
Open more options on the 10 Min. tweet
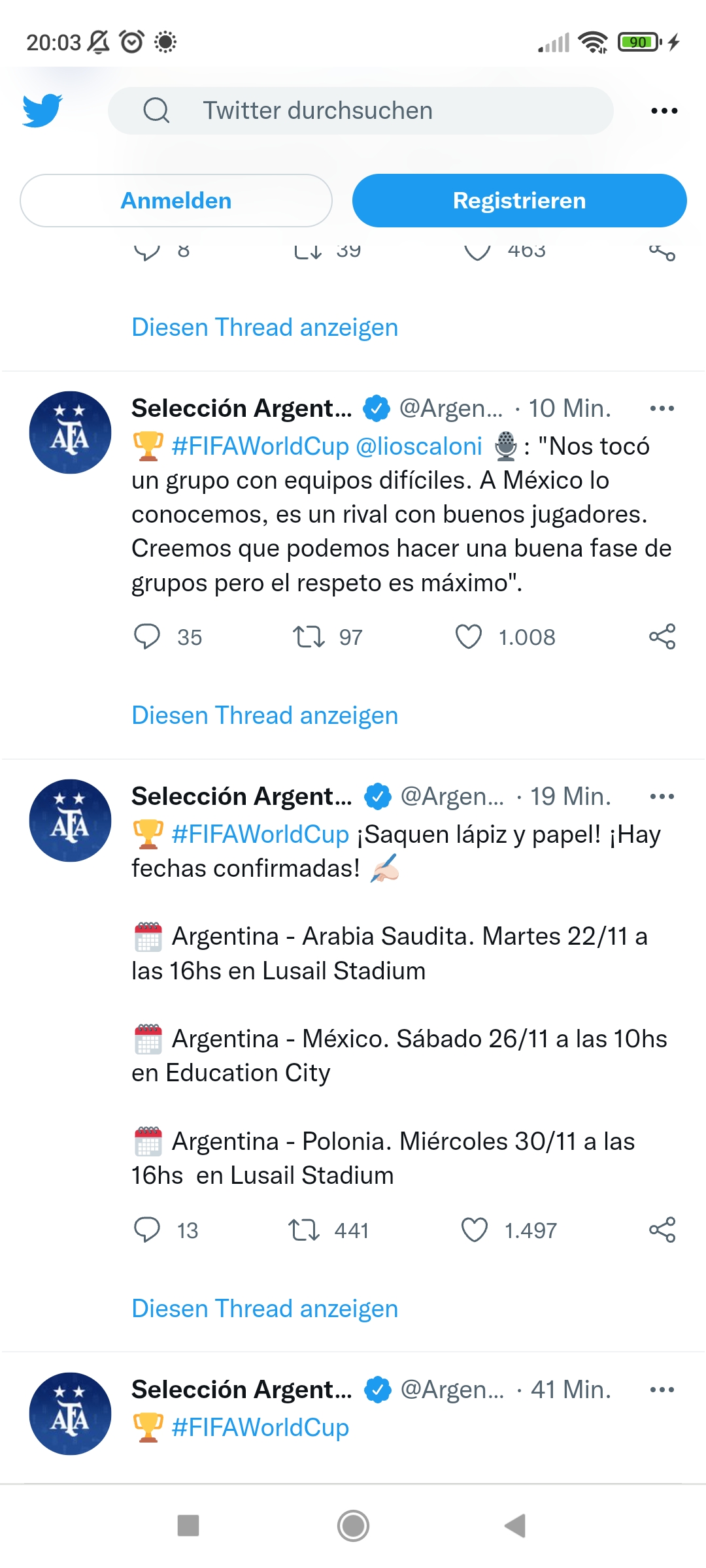pyautogui.click(x=662, y=408)
